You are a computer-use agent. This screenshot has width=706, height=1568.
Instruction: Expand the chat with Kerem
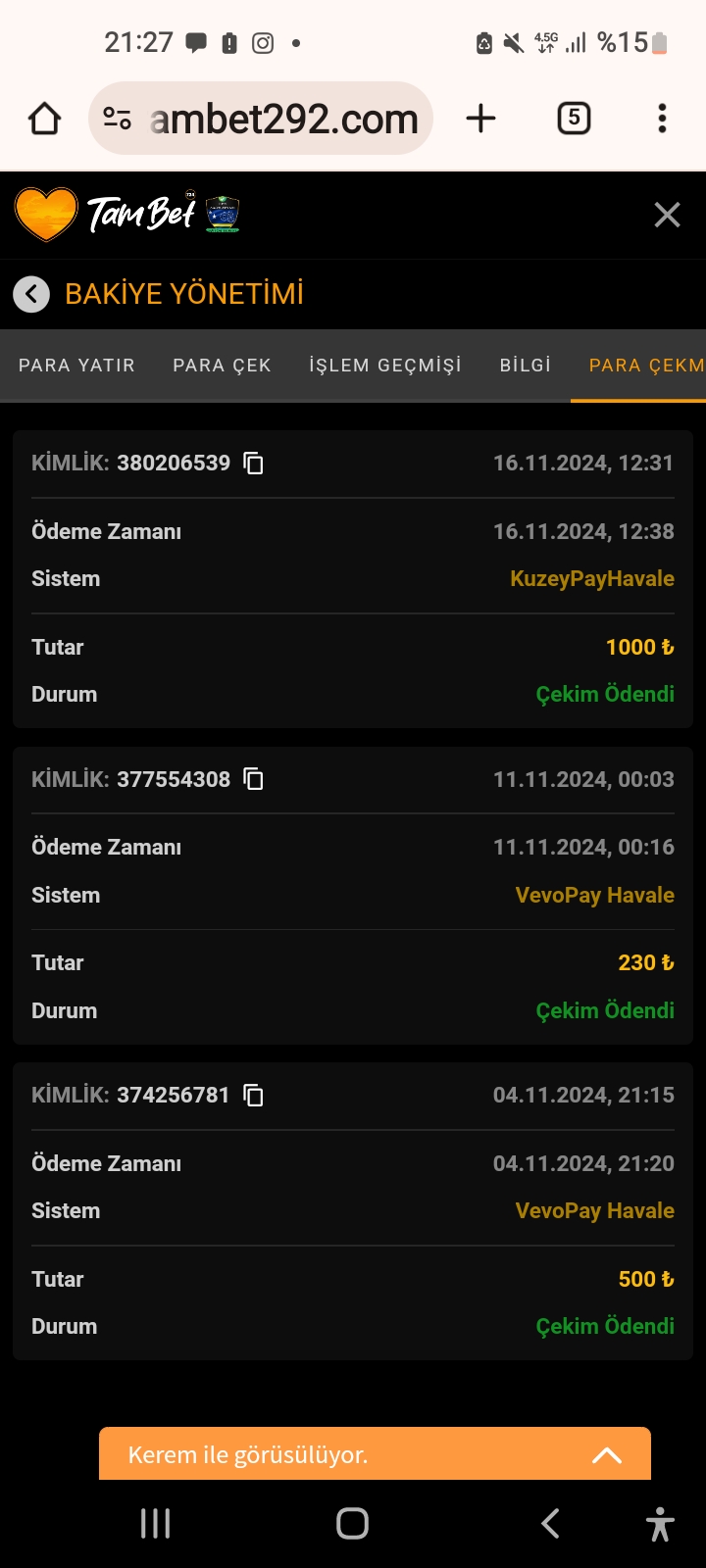[x=606, y=1455]
